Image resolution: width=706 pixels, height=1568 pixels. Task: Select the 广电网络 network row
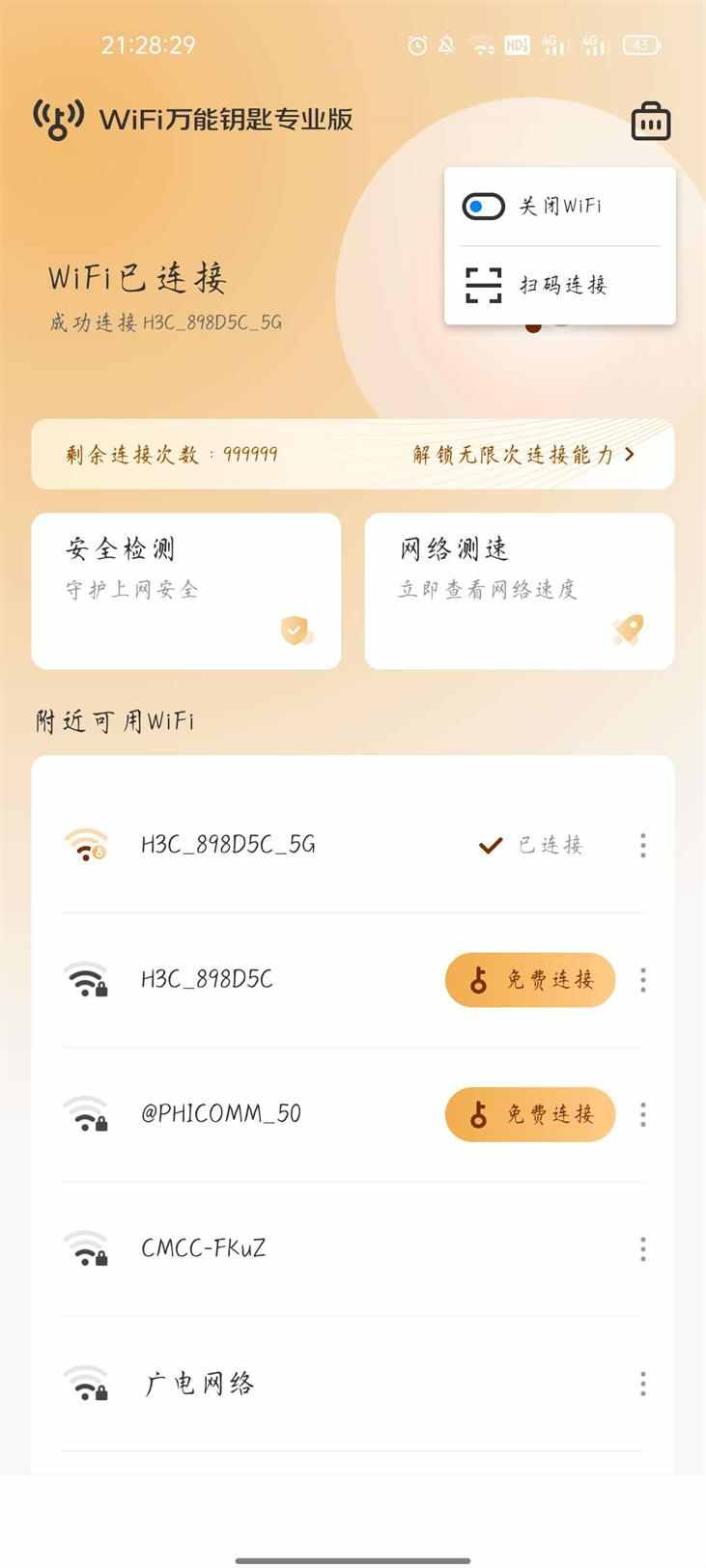[353, 1385]
